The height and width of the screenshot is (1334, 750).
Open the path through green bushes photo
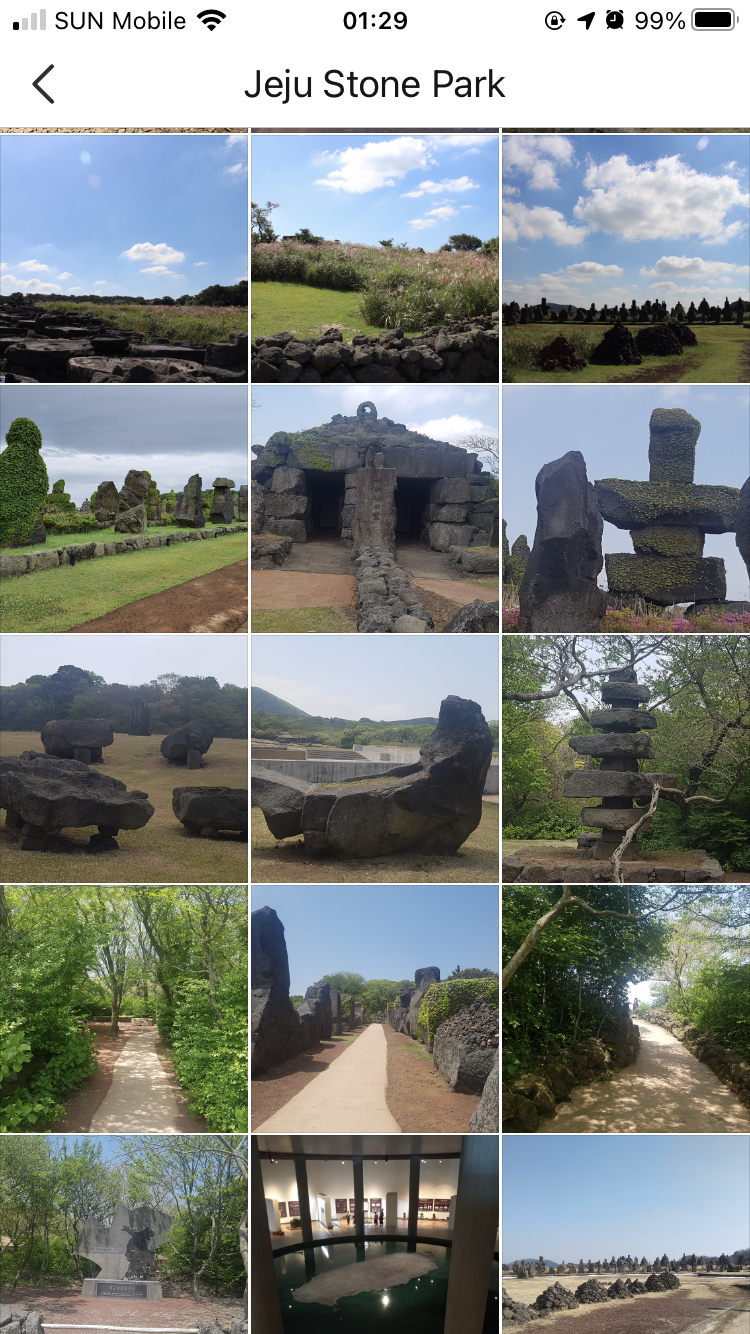[124, 1008]
